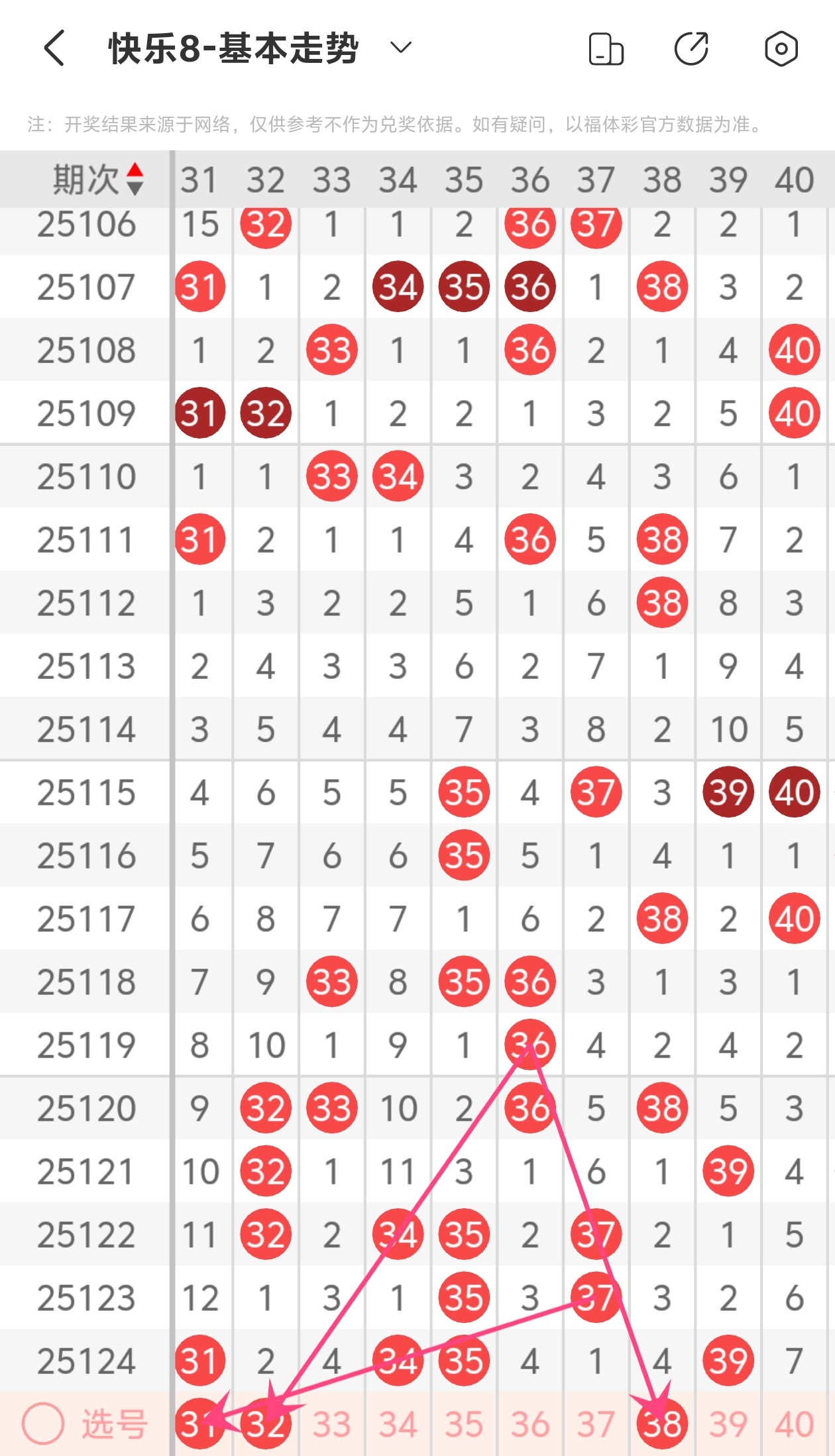Open chart settings hexagon icon
This screenshot has width=835, height=1456.
(781, 49)
